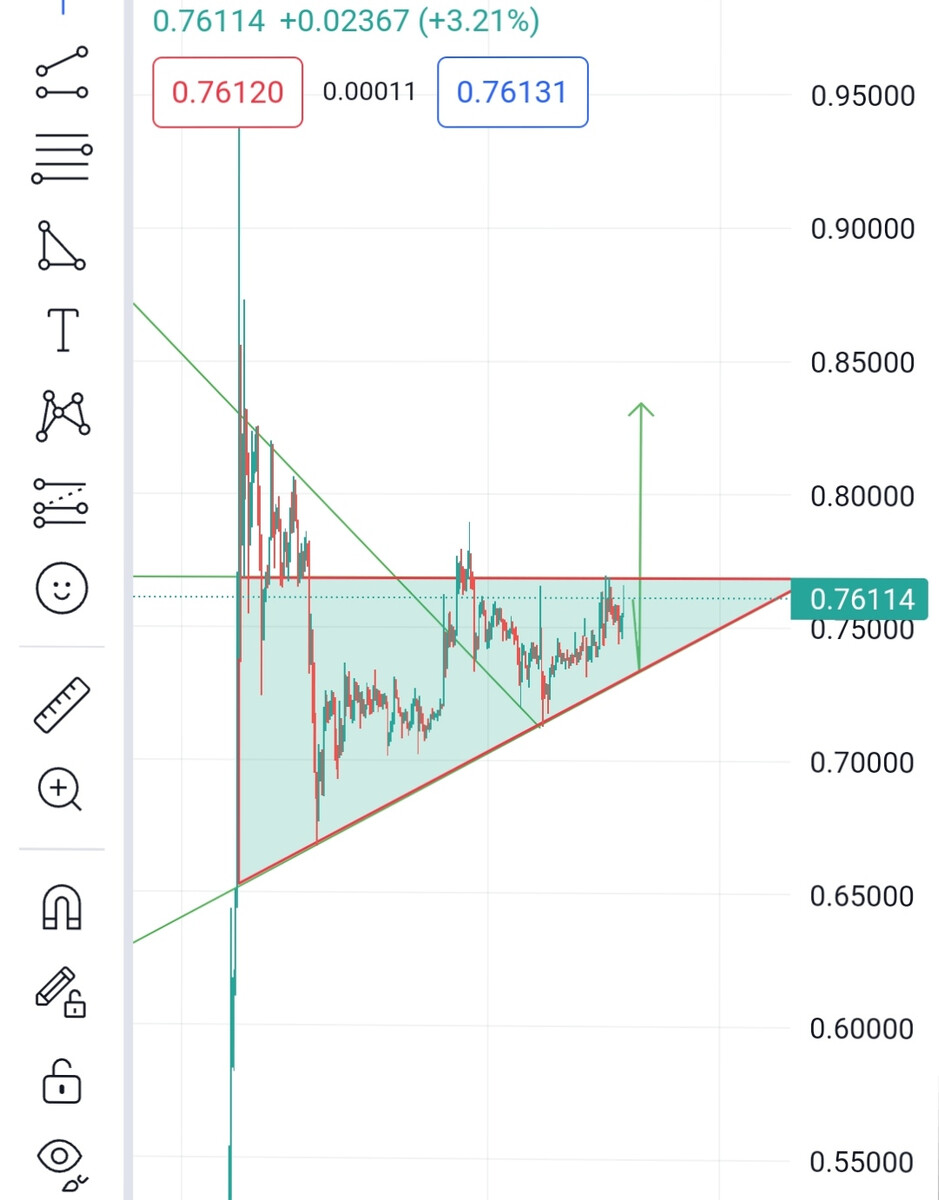Image resolution: width=939 pixels, height=1200 pixels.
Task: Select the trend line drawing tool
Action: pyautogui.click(x=62, y=73)
